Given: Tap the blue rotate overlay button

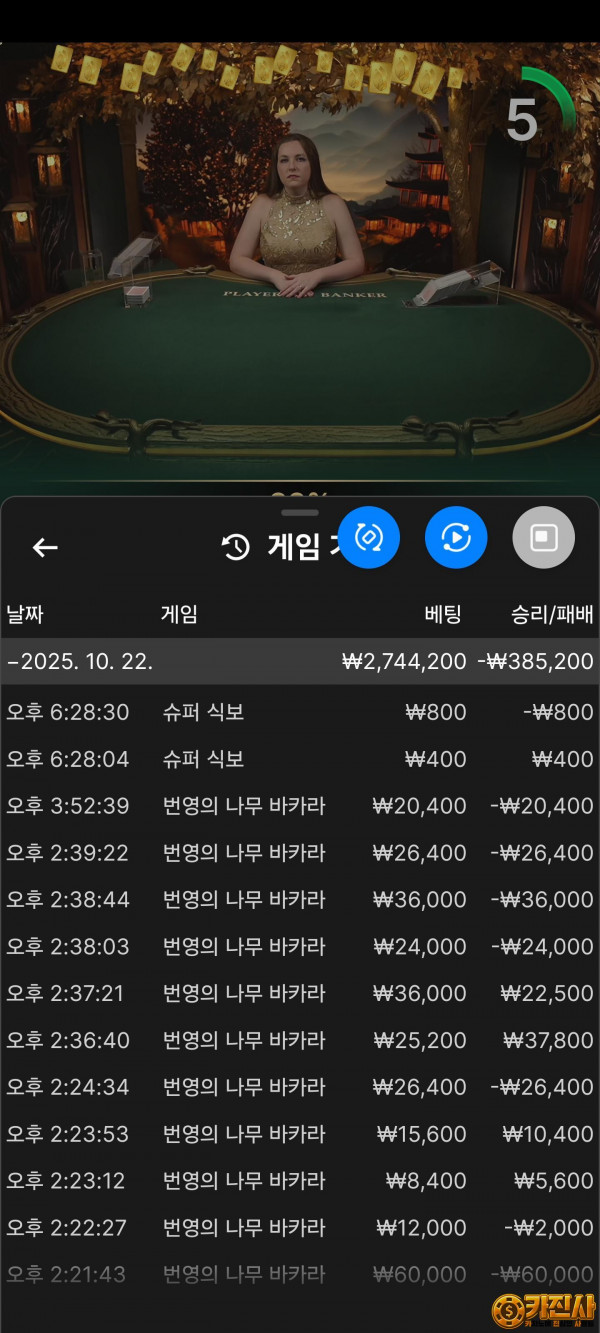Looking at the screenshot, I should (x=369, y=538).
